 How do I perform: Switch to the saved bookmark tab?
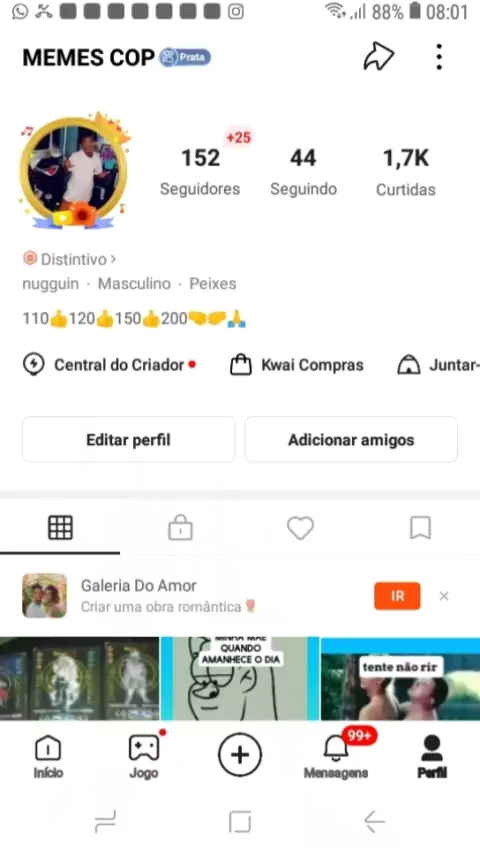[x=420, y=527]
